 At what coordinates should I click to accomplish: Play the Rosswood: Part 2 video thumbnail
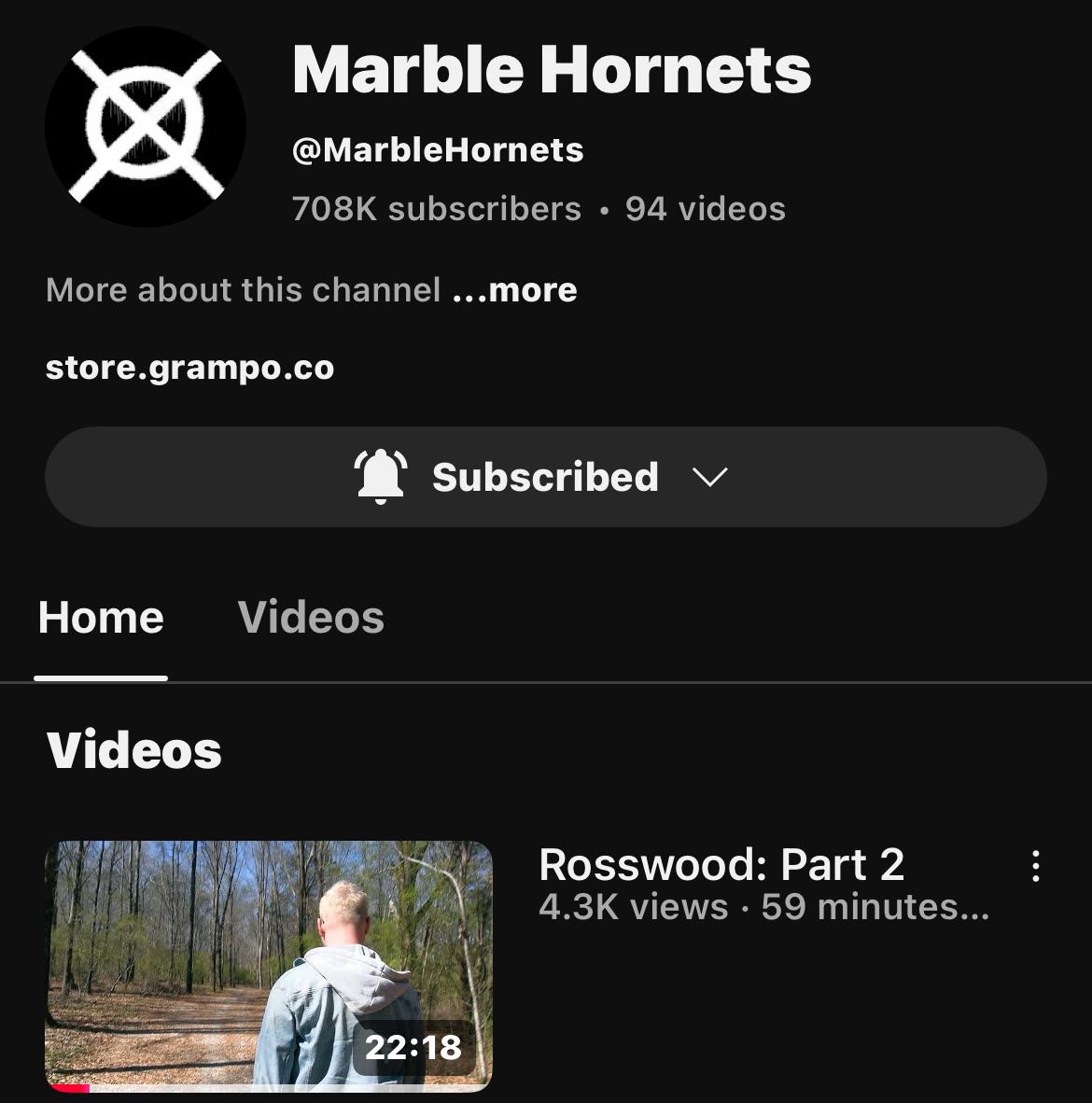tap(269, 965)
